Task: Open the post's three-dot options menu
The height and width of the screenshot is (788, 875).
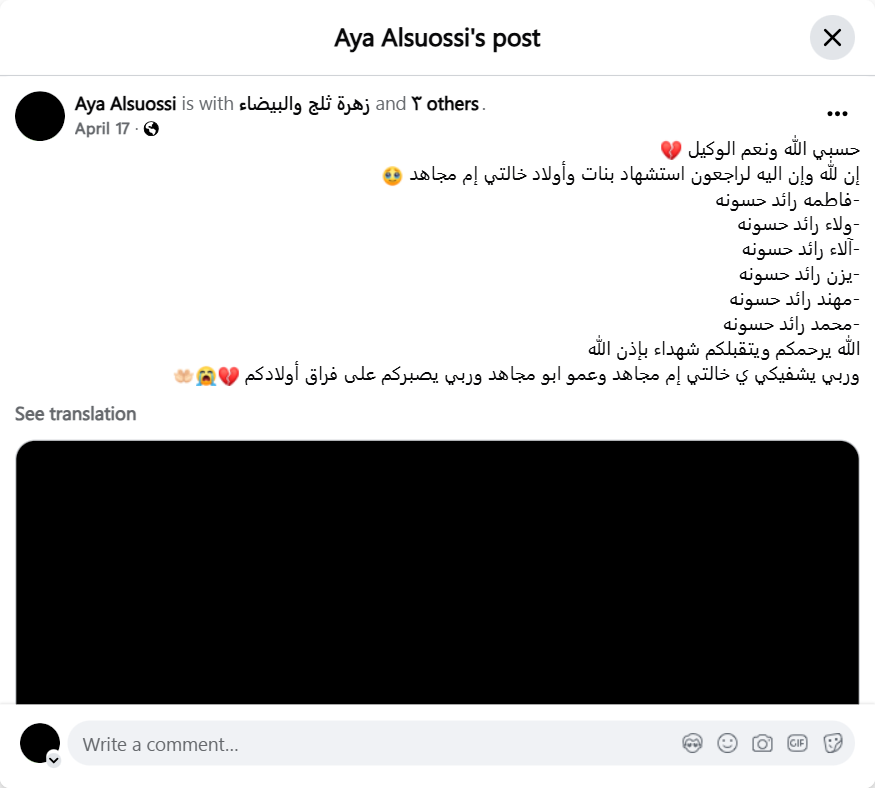Action: (837, 114)
